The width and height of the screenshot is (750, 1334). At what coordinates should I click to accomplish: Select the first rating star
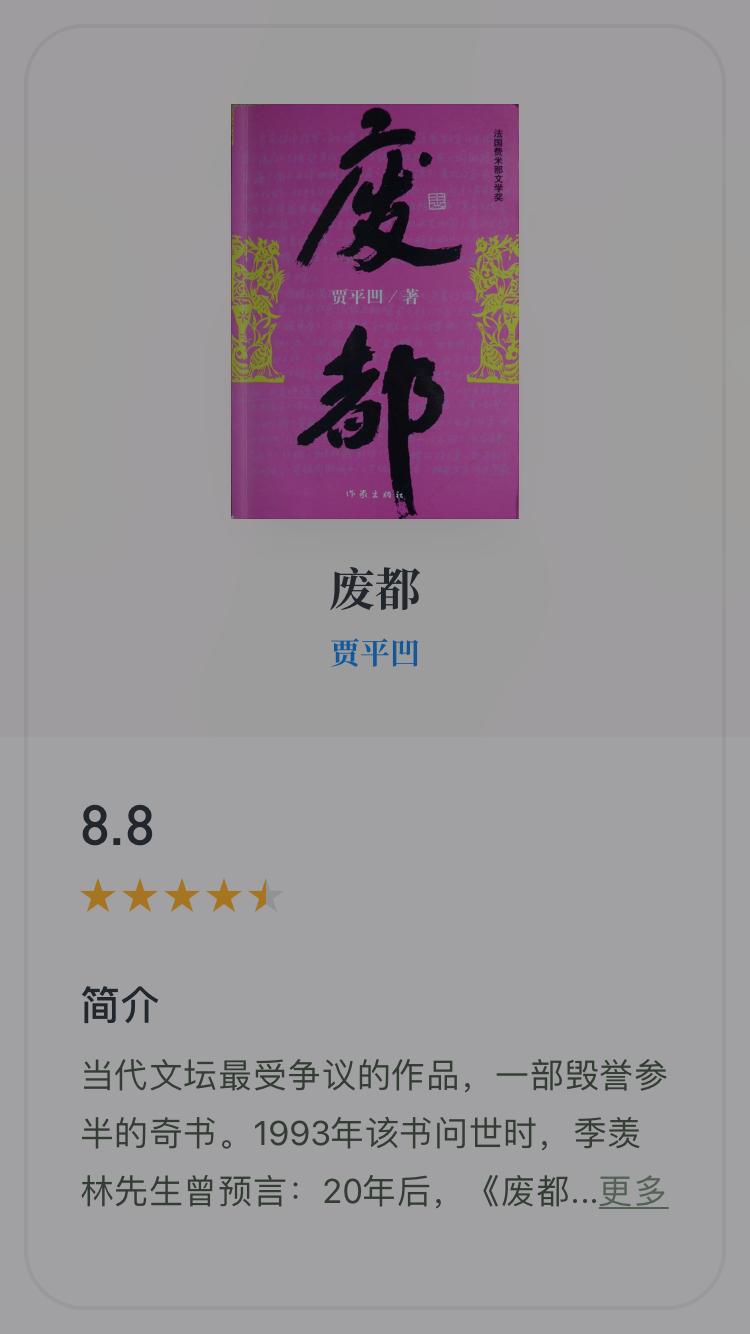[x=97, y=897]
